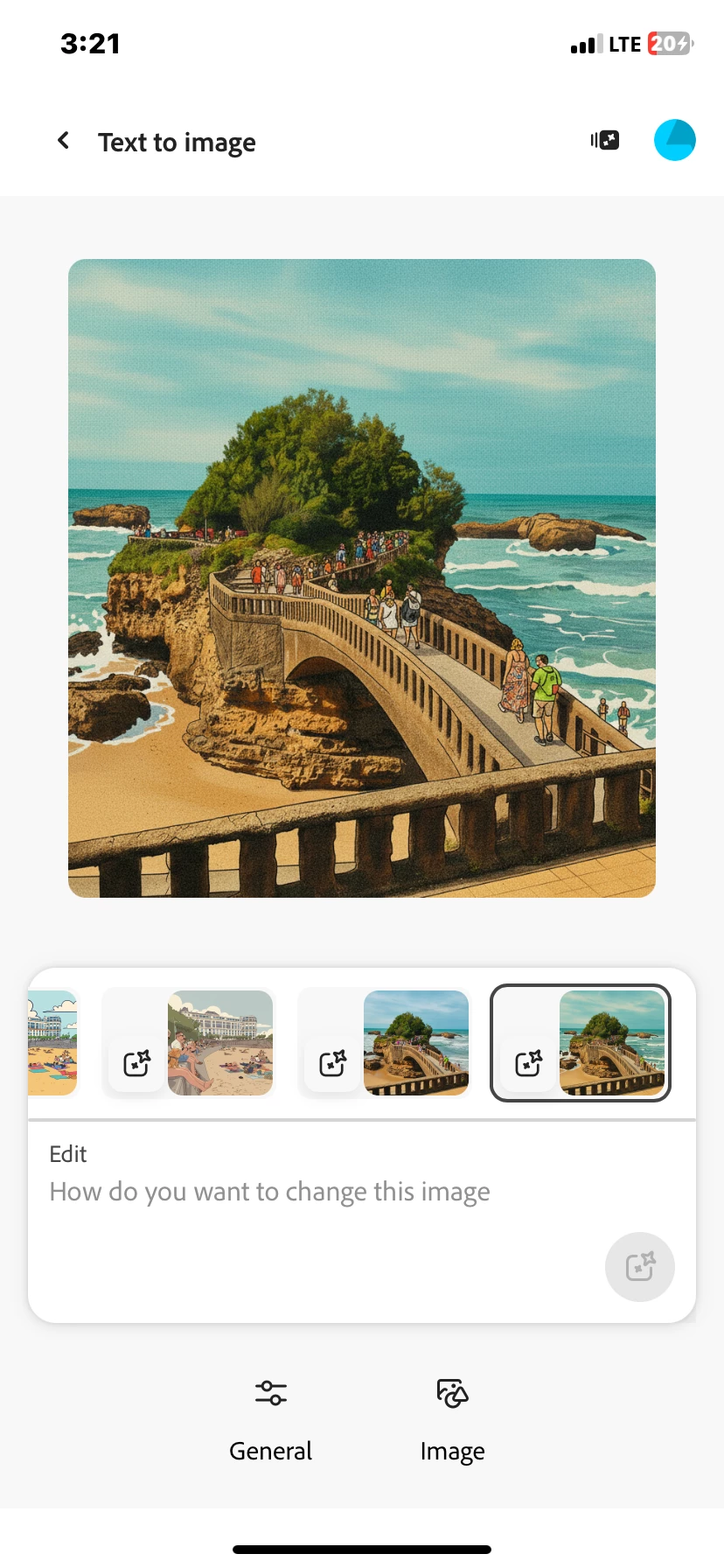Select the highlighted rock bridge thumbnail
724x1568 pixels.
click(x=610, y=1042)
